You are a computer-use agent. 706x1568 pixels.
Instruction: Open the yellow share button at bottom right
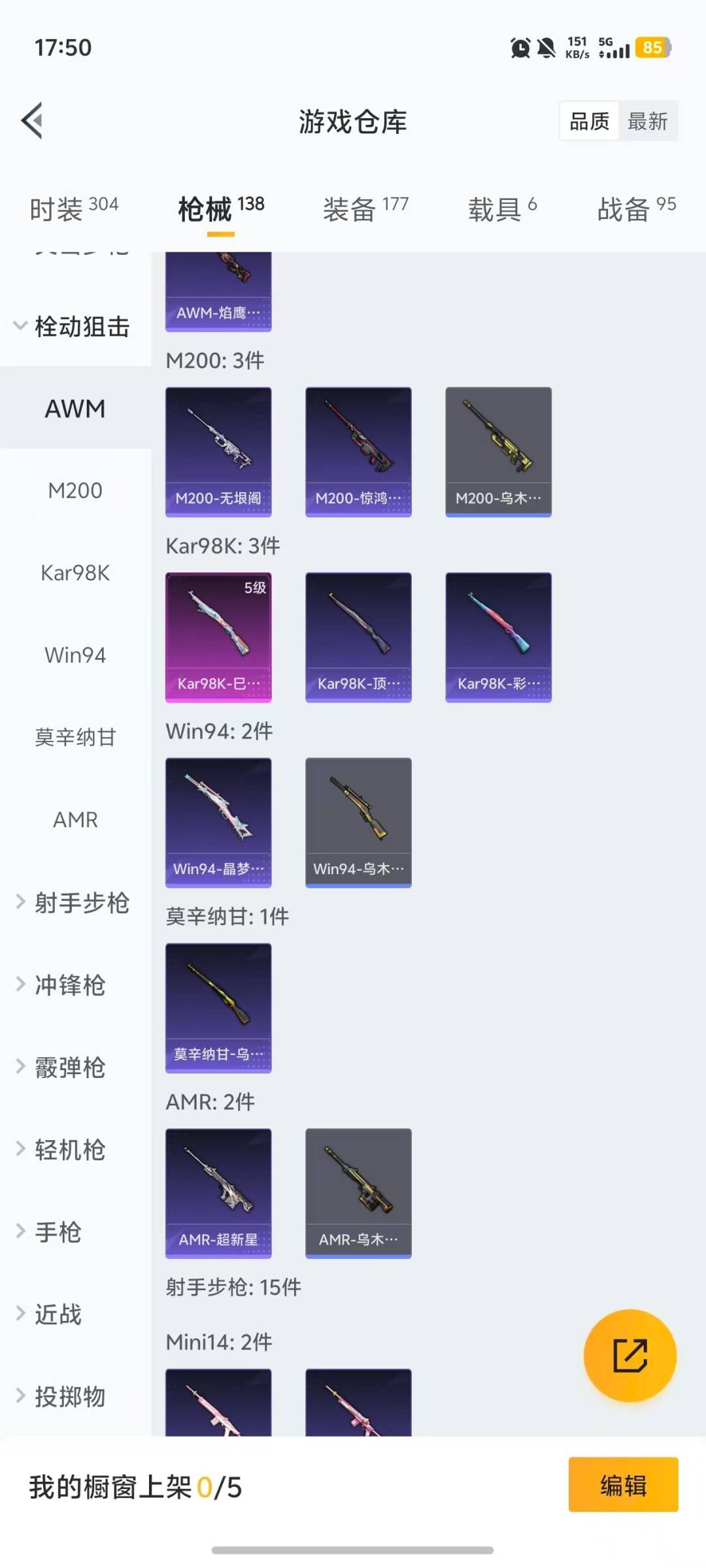coord(630,1356)
